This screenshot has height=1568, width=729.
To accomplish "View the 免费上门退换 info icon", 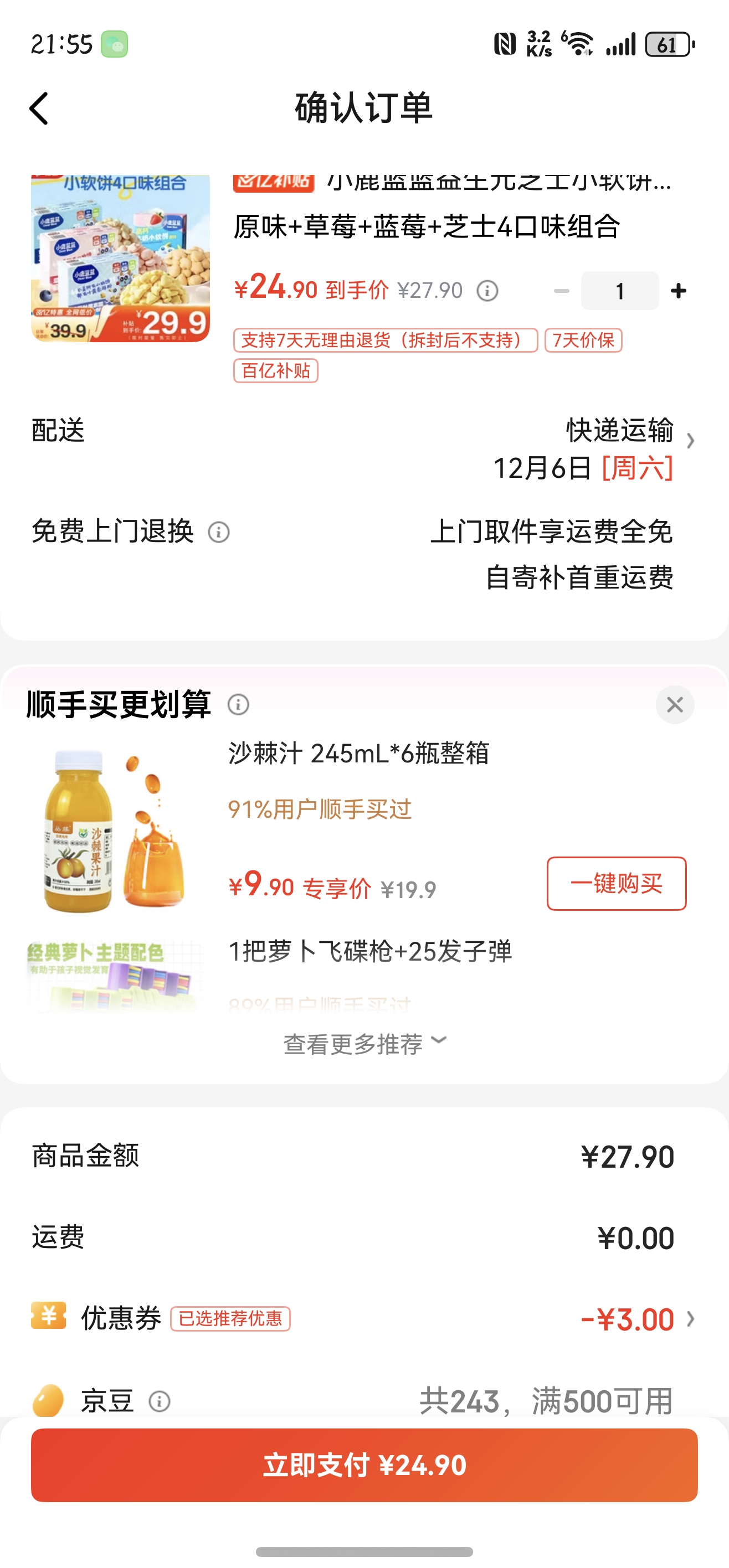I will click(219, 532).
